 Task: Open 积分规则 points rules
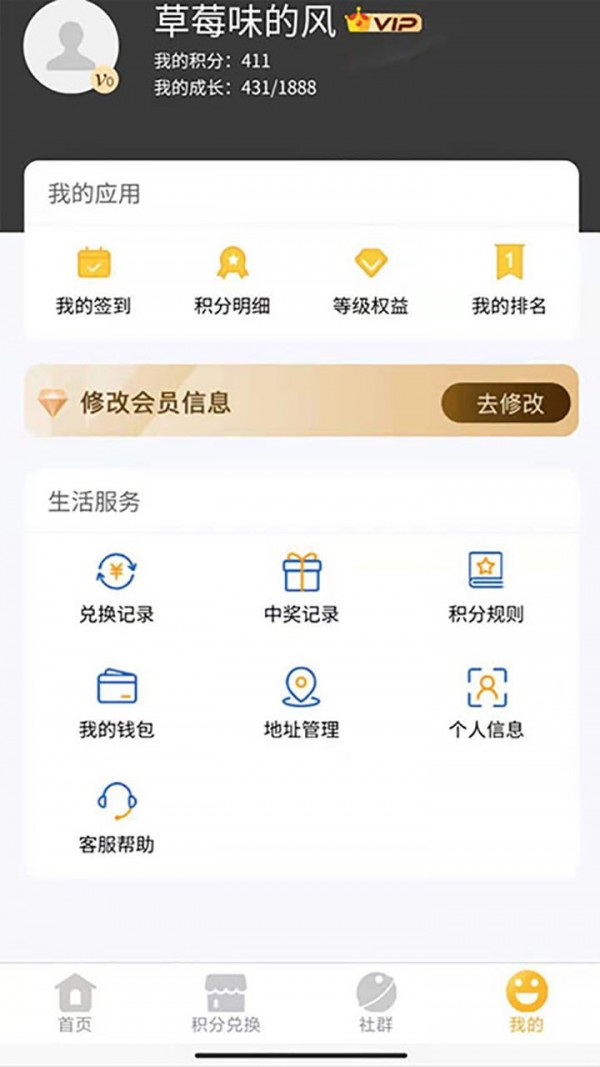486,587
